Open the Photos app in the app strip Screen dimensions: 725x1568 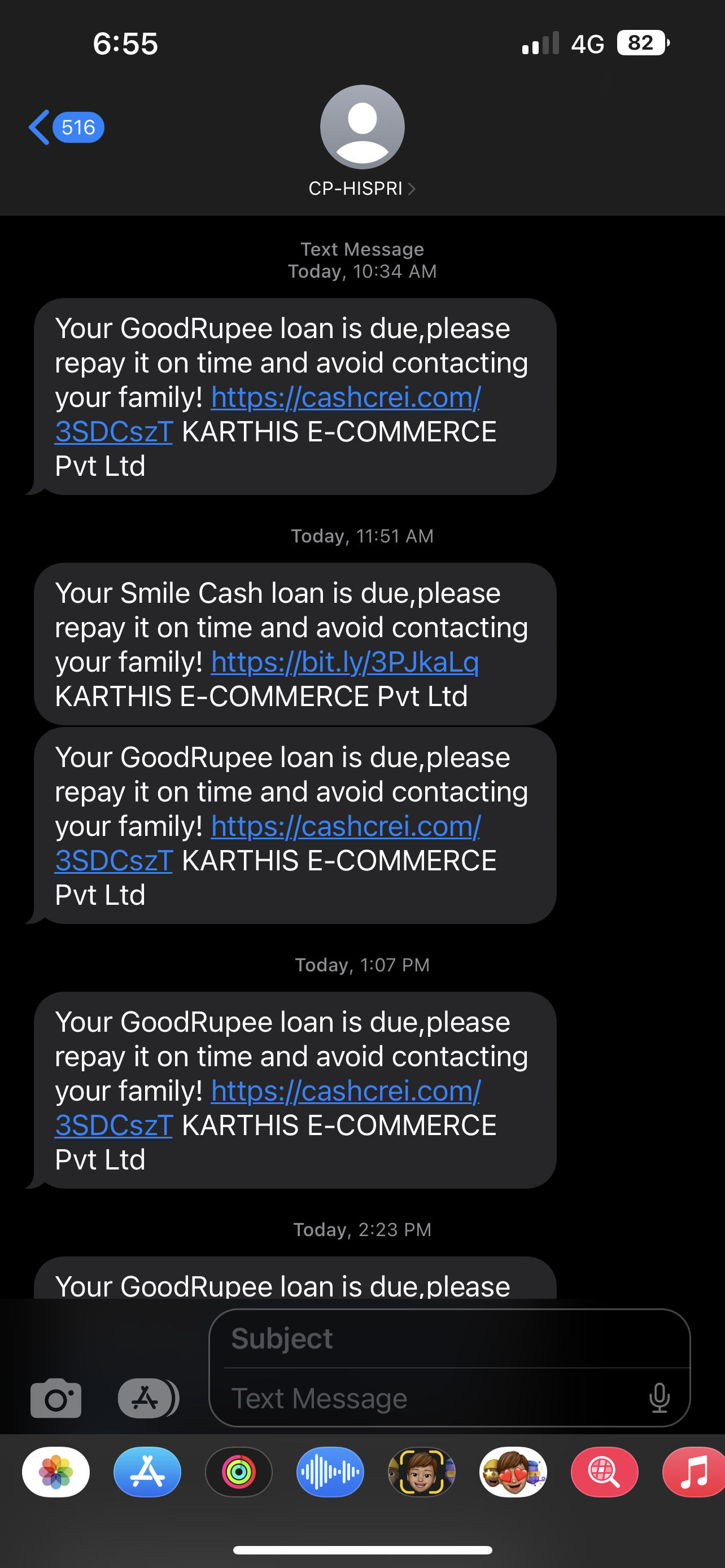pos(56,1472)
